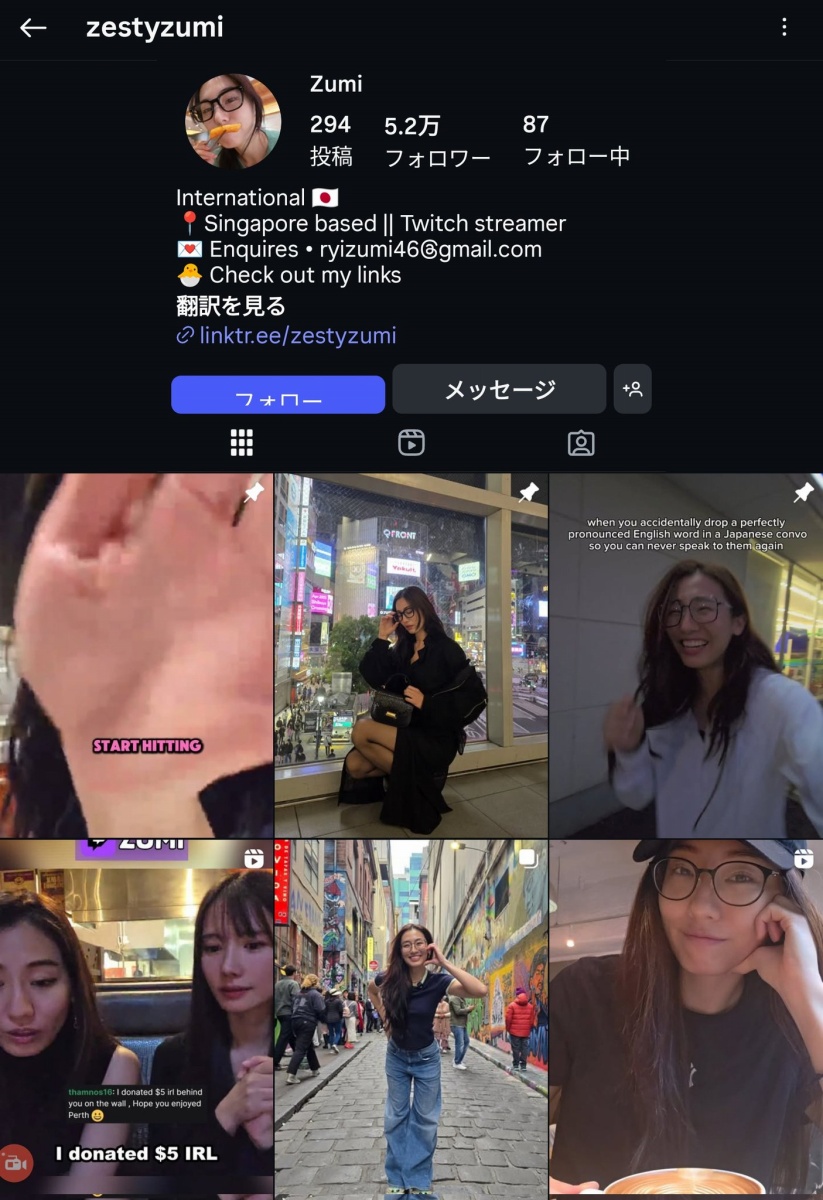View Zumi's profile picture

click(x=233, y=121)
